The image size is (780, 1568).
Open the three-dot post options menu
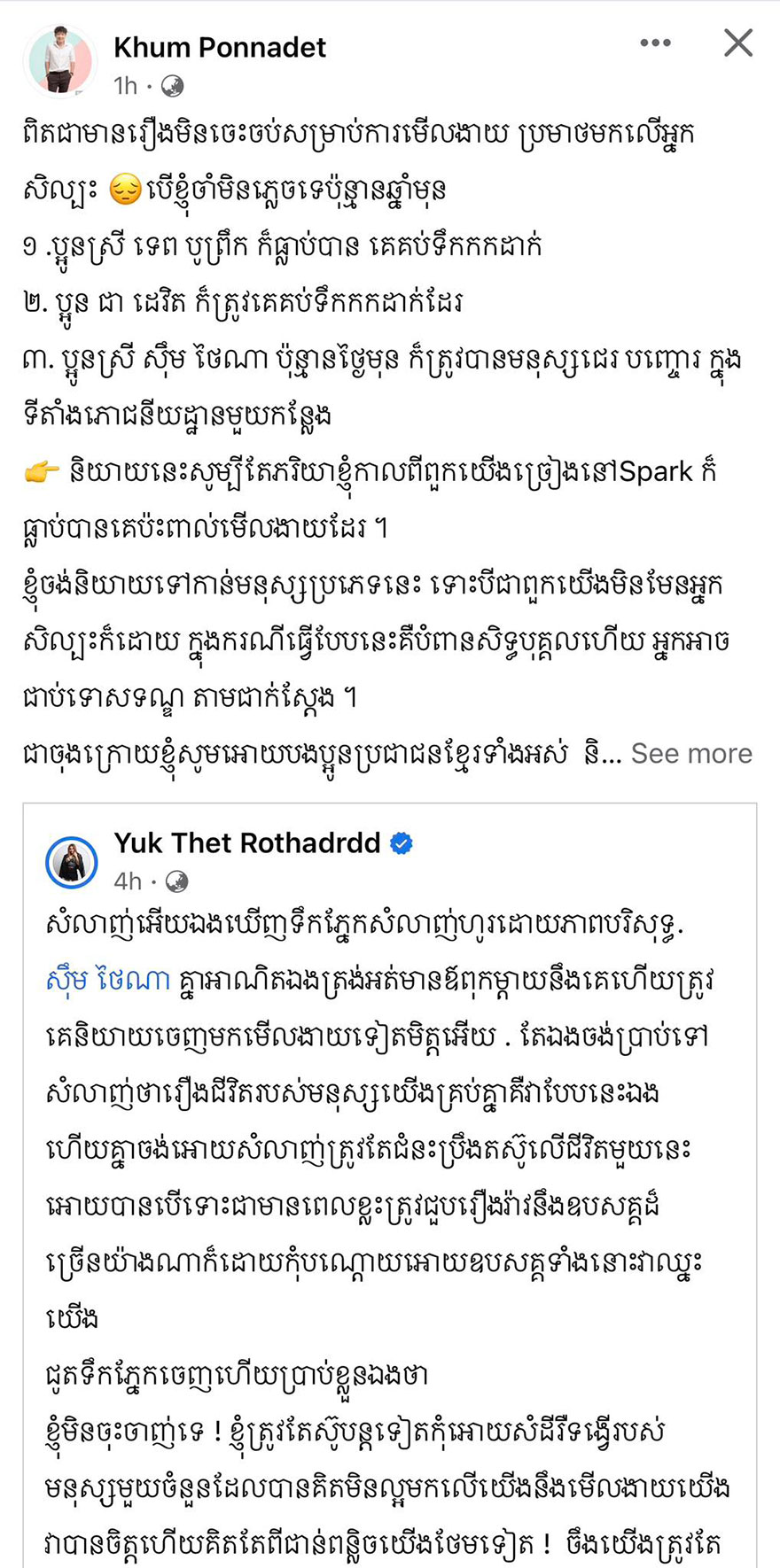pyautogui.click(x=655, y=43)
